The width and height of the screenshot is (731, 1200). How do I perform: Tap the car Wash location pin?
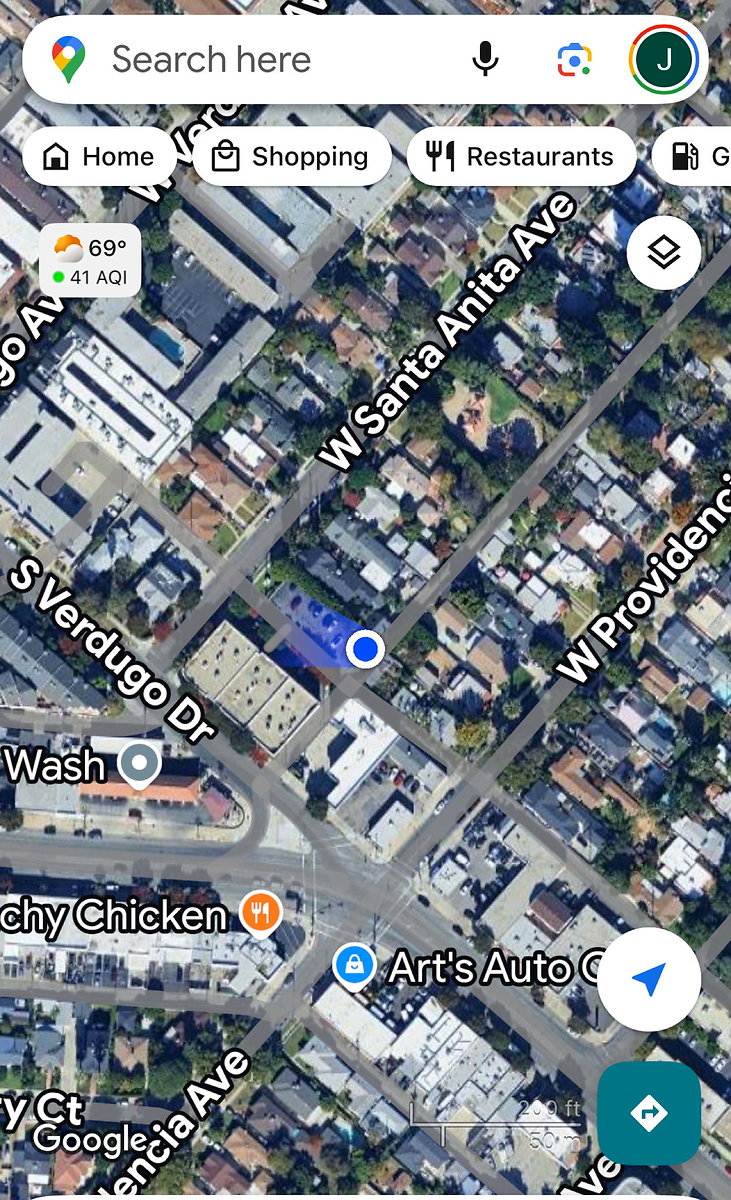[x=140, y=765]
